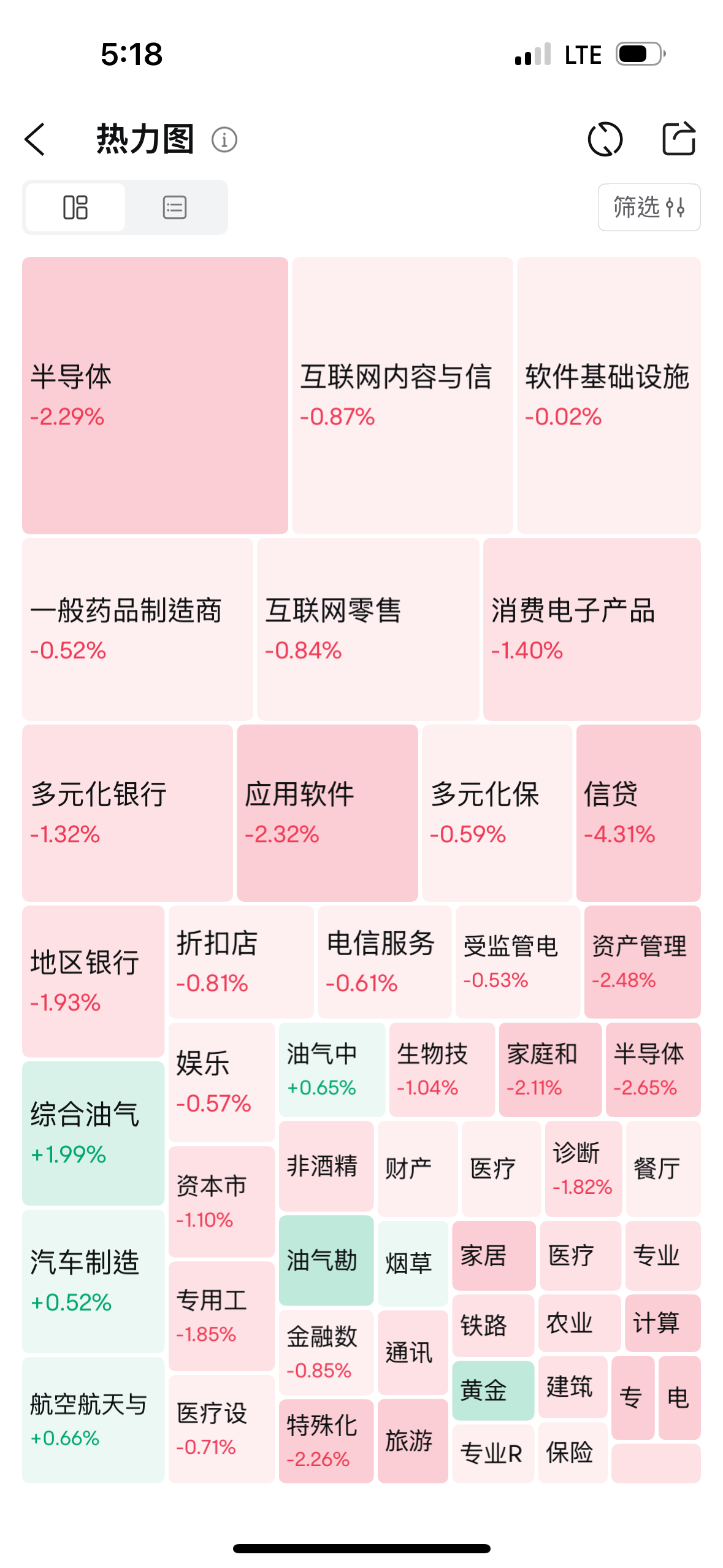Open the 筛选 filter panel
The width and height of the screenshot is (723, 1568).
point(648,207)
